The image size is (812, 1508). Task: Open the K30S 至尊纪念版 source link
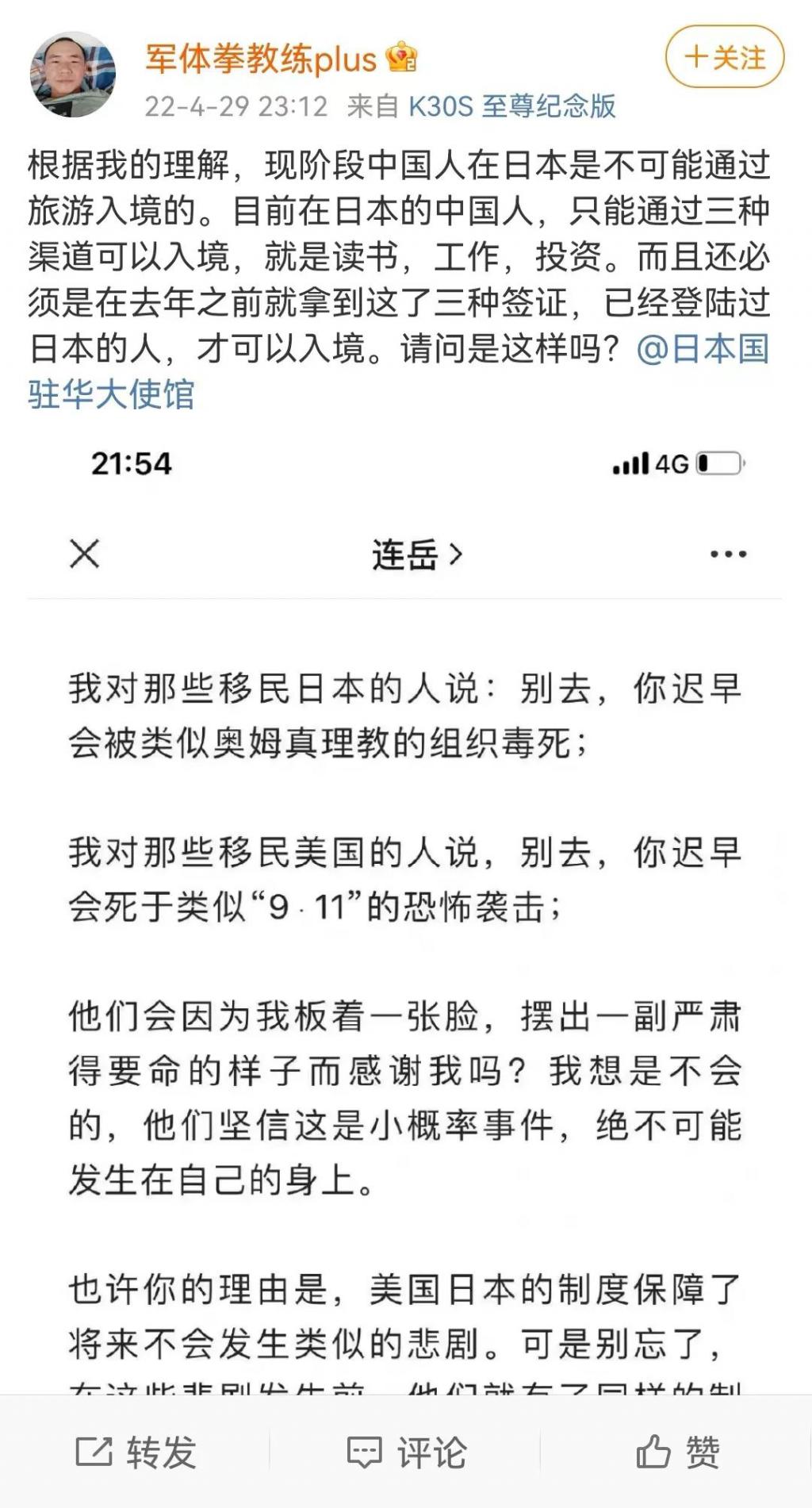click(x=511, y=106)
